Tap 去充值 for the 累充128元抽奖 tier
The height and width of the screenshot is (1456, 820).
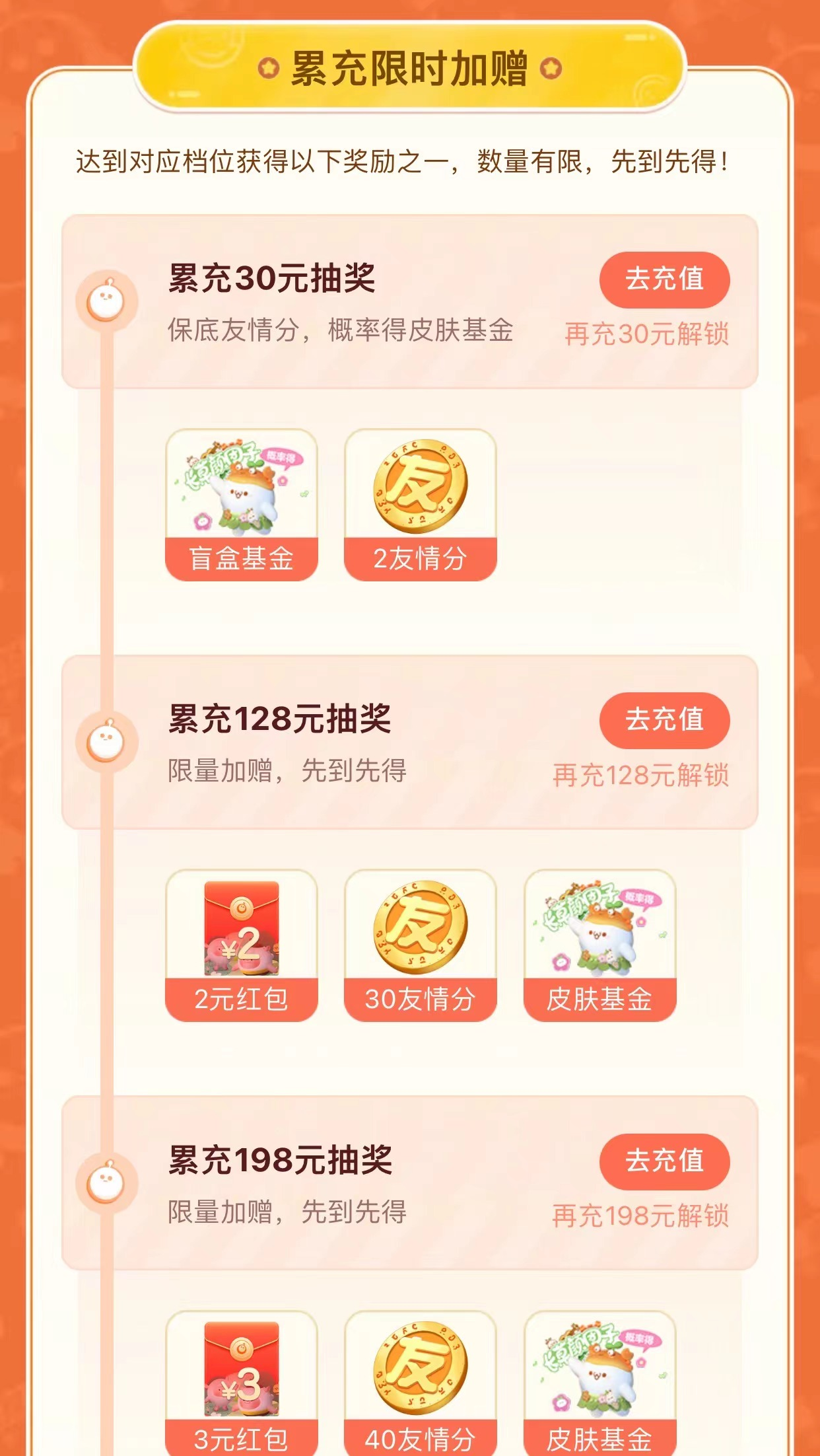pyautogui.click(x=664, y=720)
